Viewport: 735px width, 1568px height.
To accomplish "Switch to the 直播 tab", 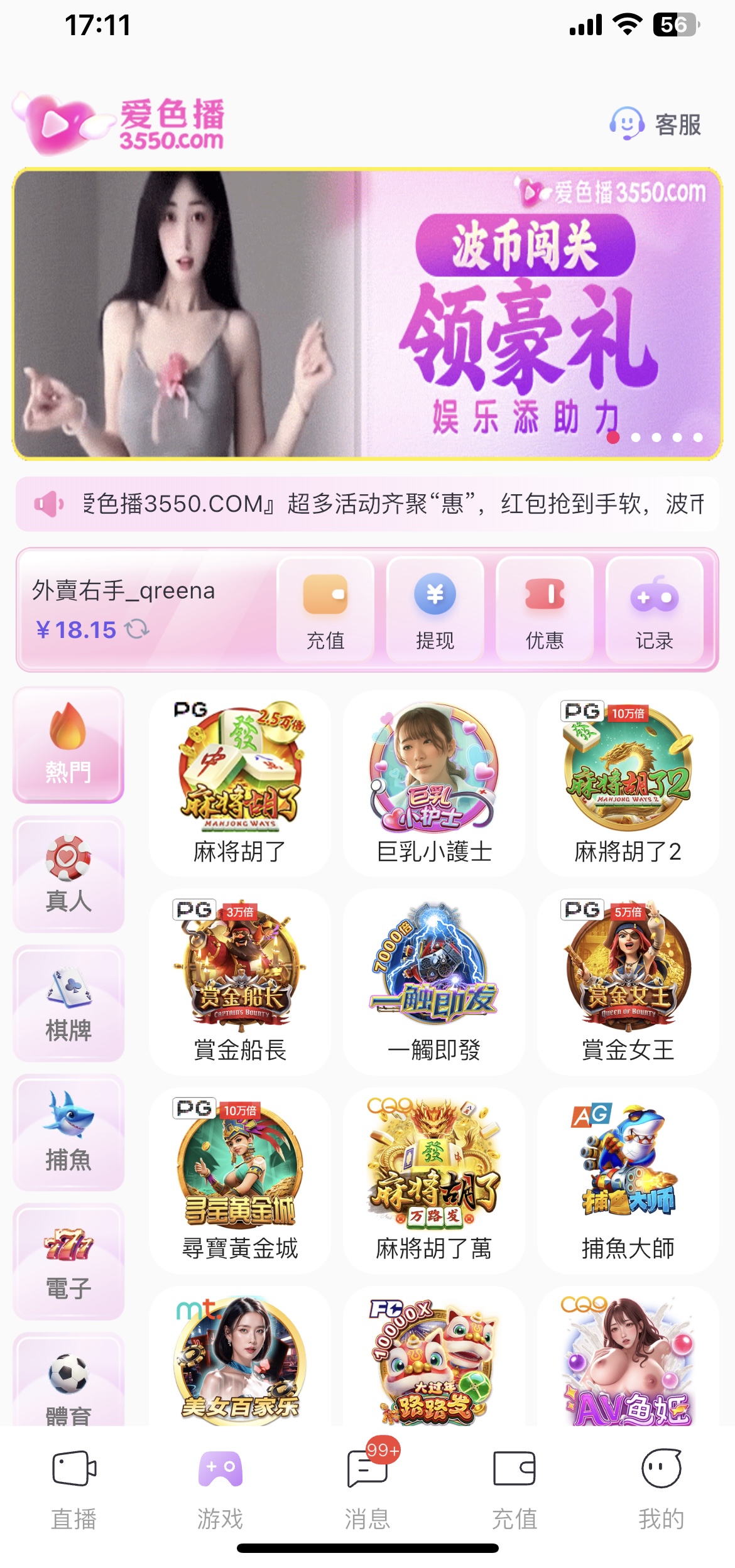I will coord(73,1488).
